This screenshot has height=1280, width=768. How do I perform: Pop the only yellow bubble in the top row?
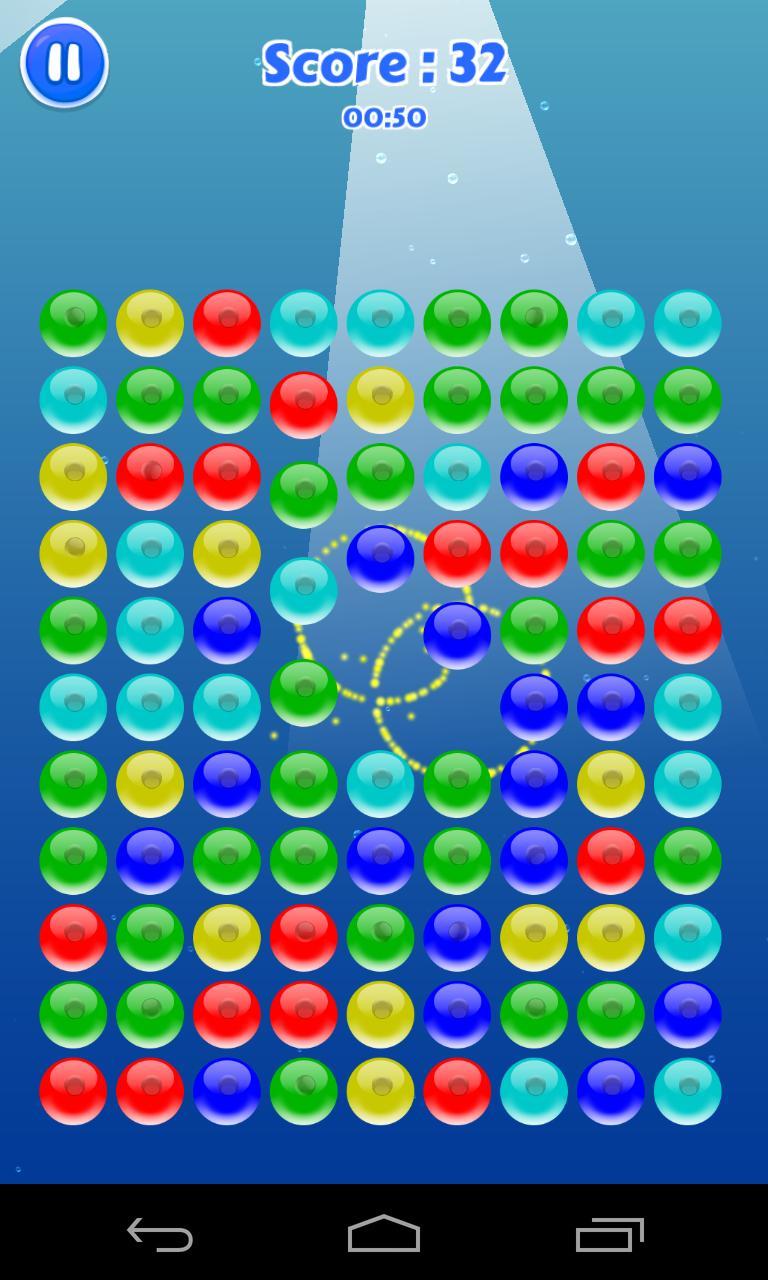click(150, 323)
